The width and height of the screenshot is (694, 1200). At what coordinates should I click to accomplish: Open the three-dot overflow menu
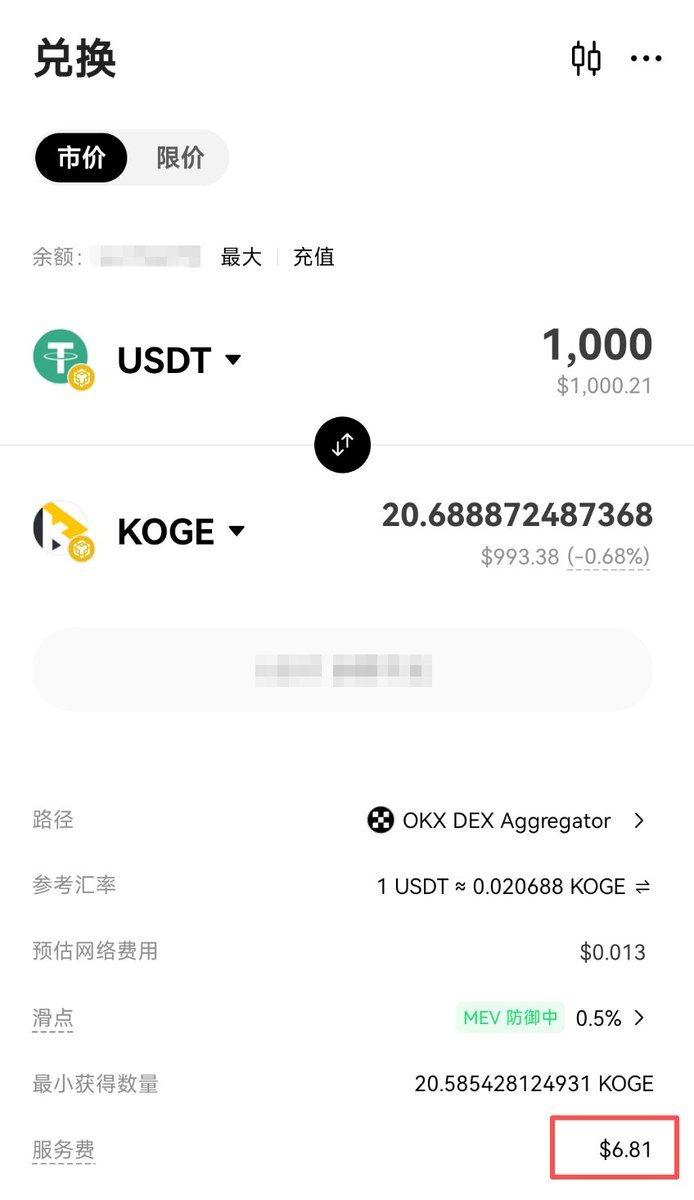pos(646,59)
